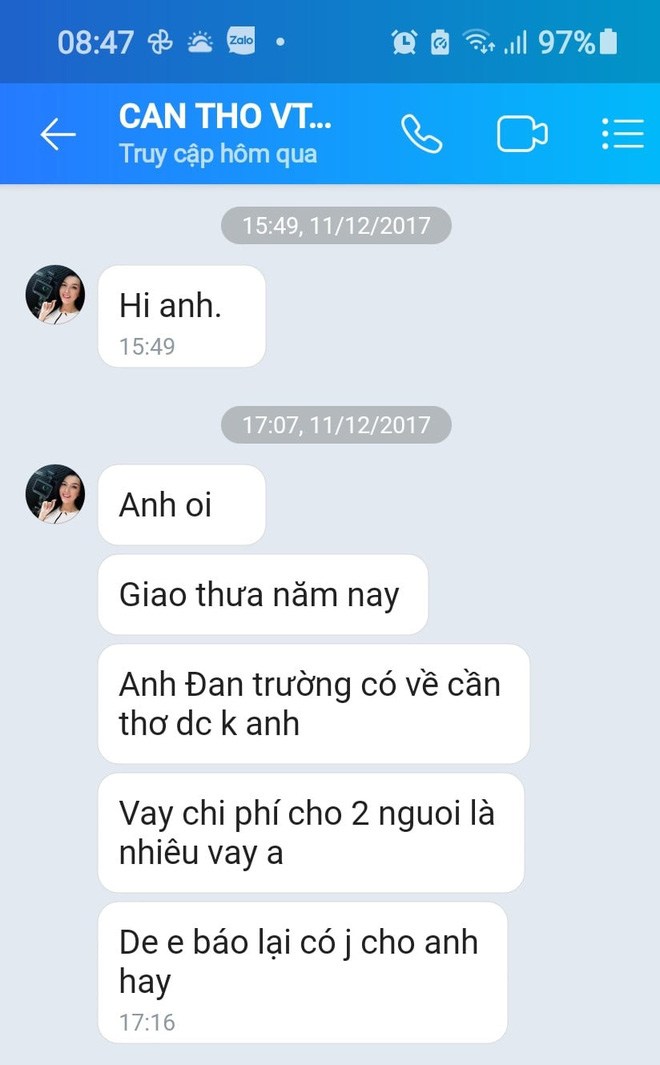Start a voice call with CAN THO VT
Viewport: 660px width, 1065px height.
click(421, 134)
